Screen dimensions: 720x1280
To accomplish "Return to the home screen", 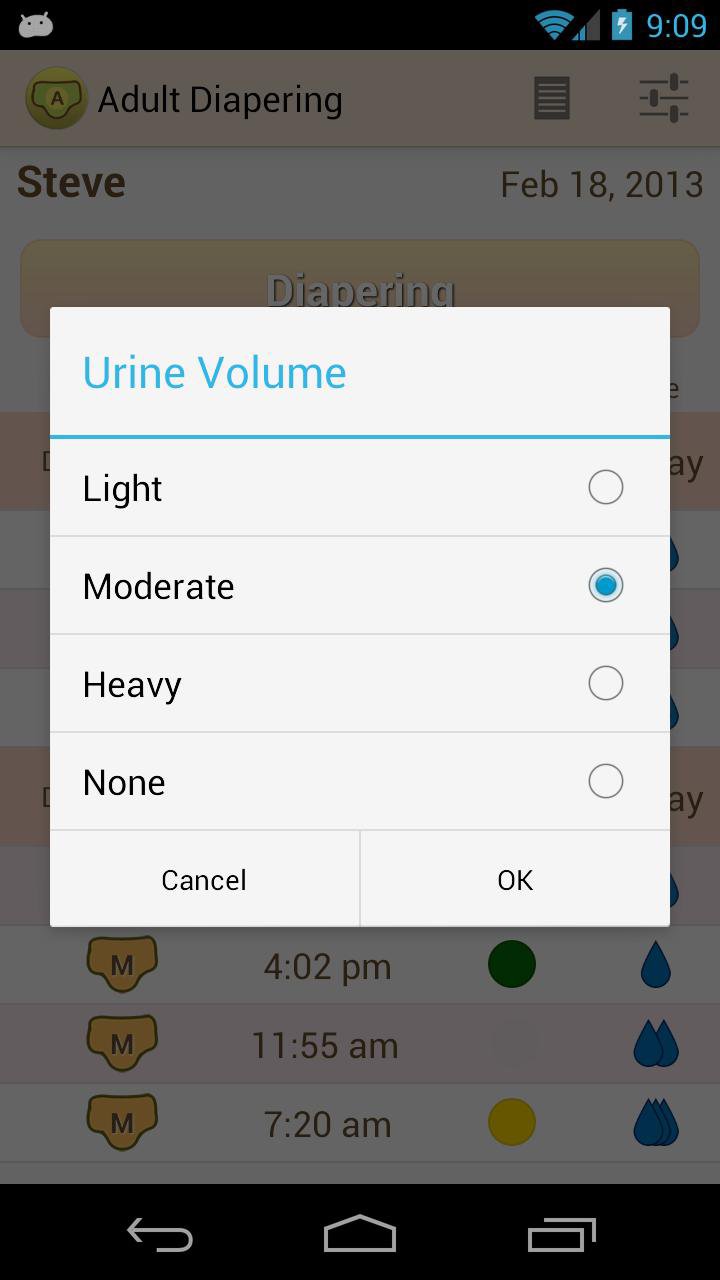I will 360,1235.
